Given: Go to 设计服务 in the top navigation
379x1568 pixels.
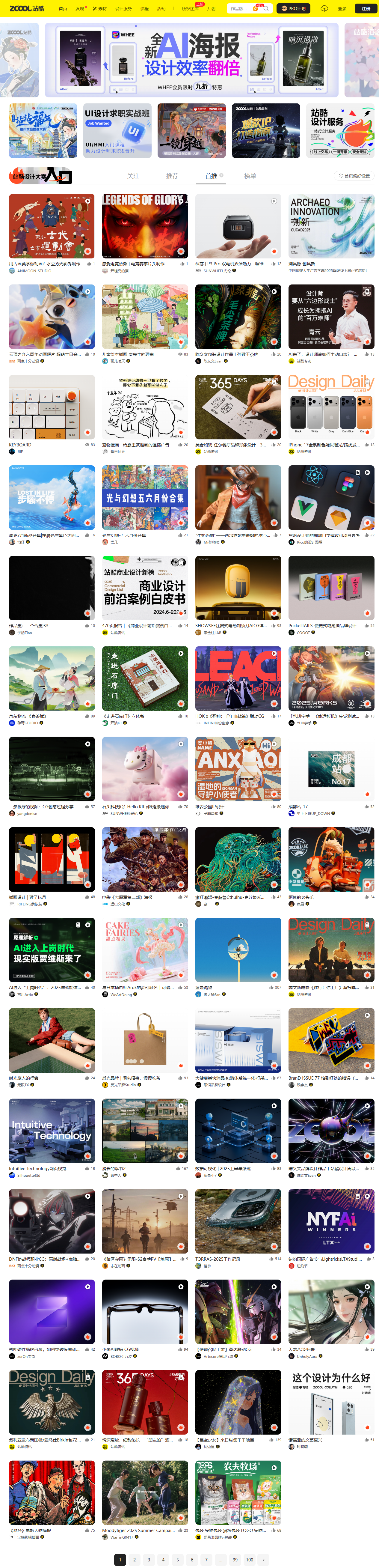Looking at the screenshot, I should pyautogui.click(x=123, y=8).
